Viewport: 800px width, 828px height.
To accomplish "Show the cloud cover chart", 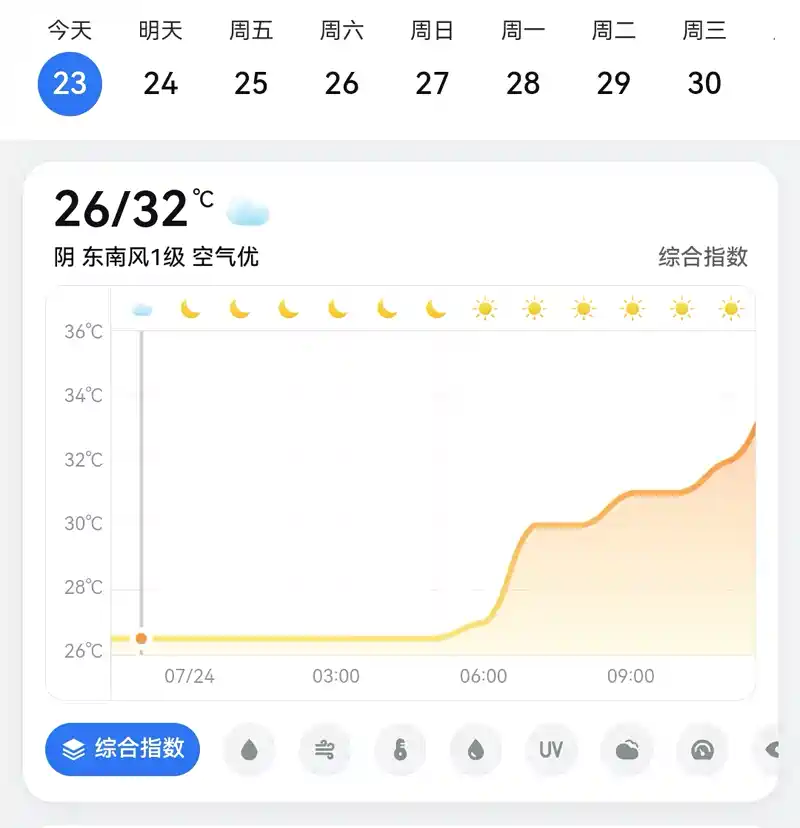I will point(627,749).
